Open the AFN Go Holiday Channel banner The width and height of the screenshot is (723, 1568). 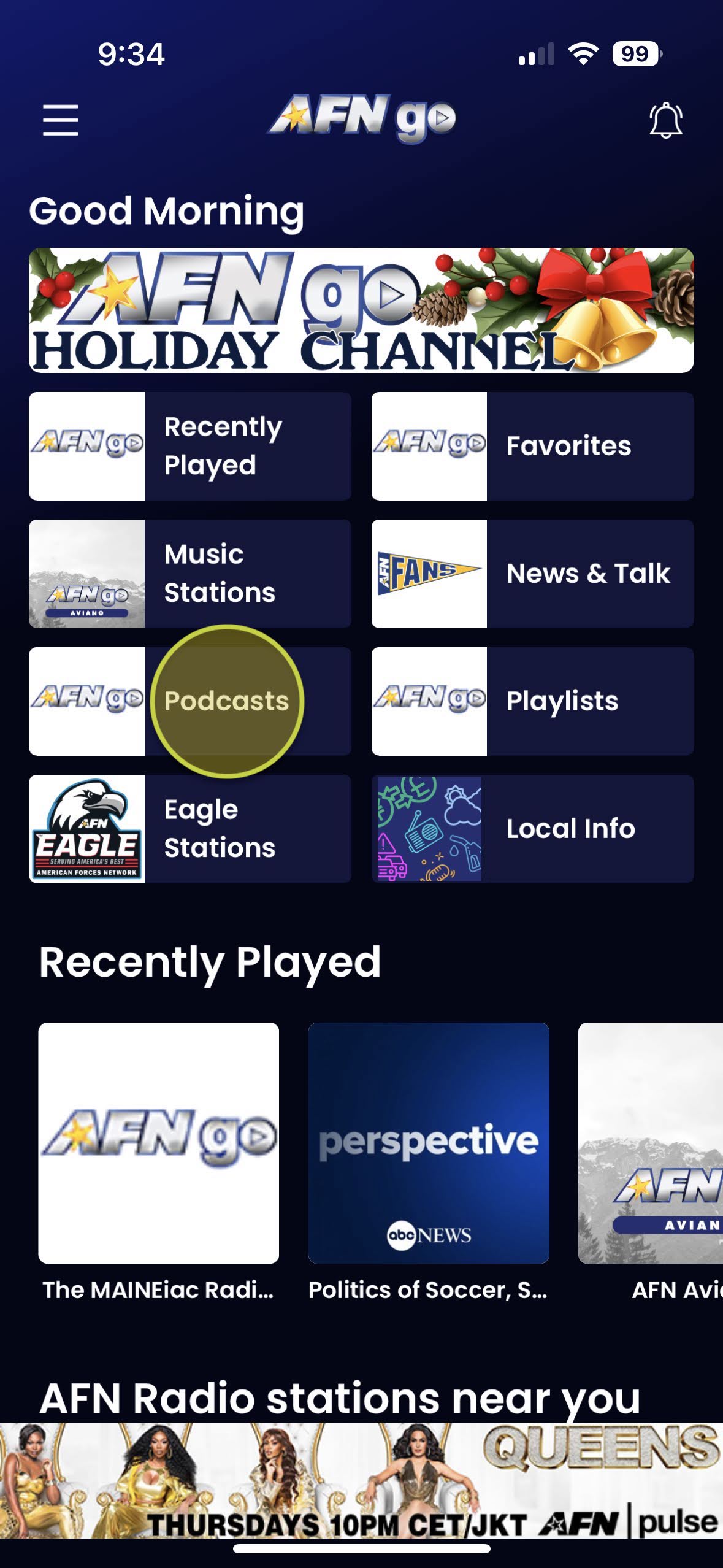pyautogui.click(x=361, y=310)
